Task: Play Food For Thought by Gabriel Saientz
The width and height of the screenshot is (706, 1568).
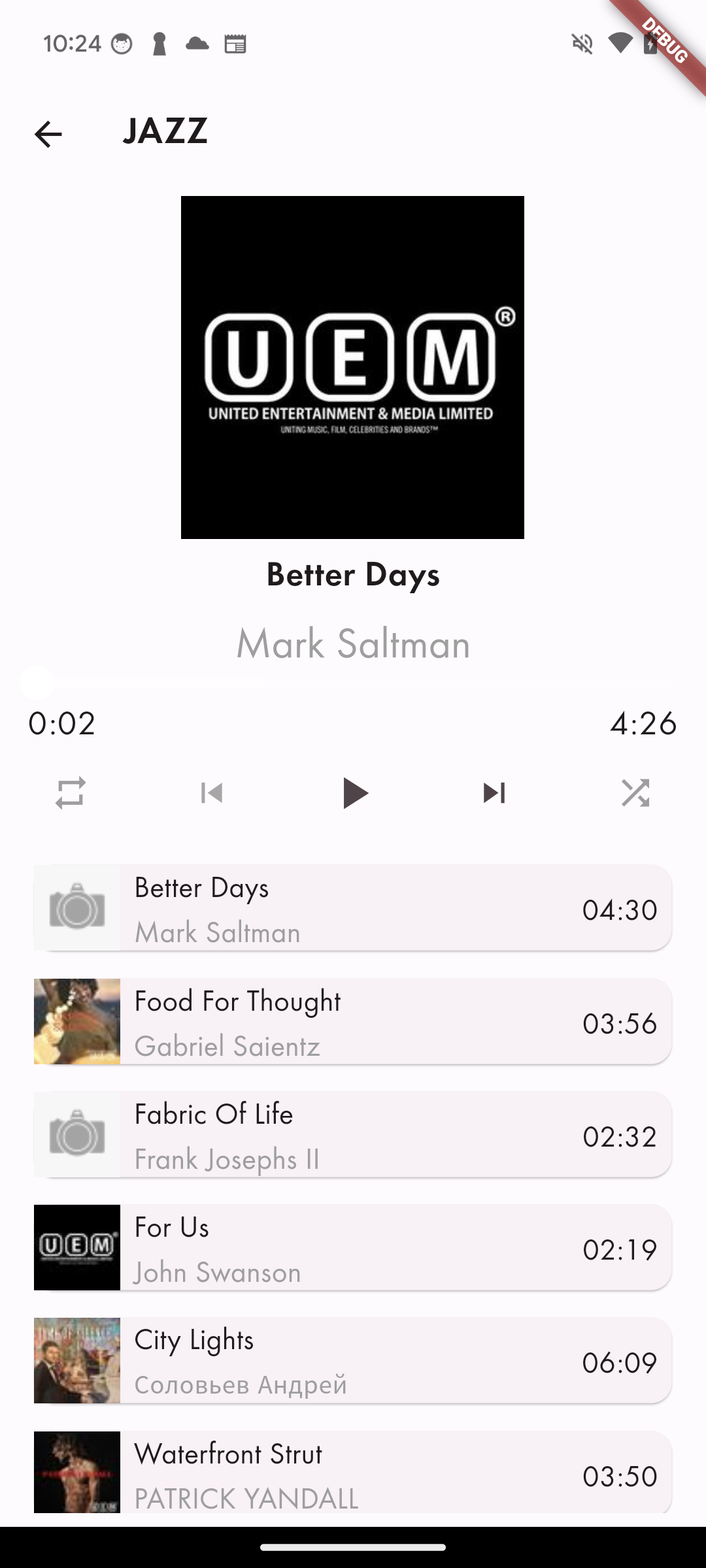Action: 353,1022
